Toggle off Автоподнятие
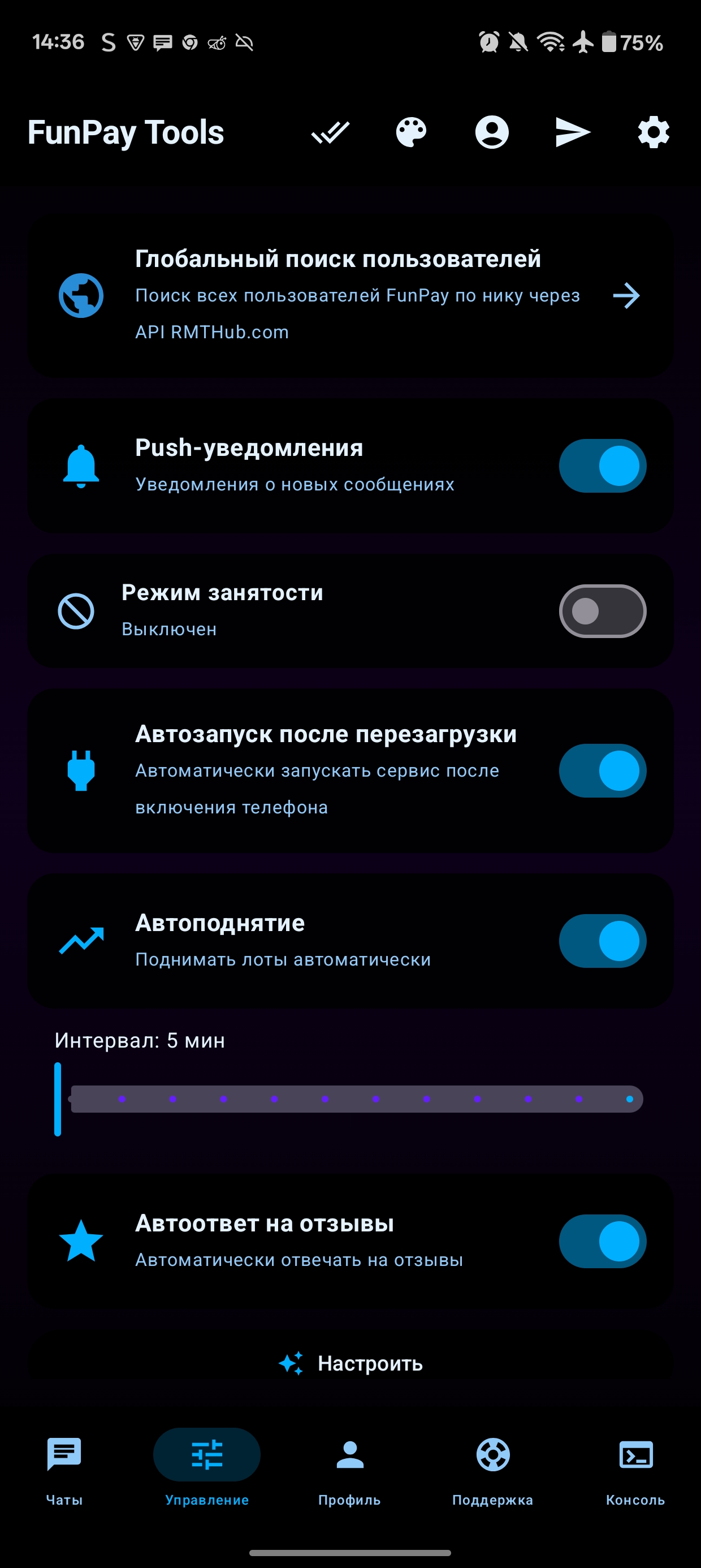 tap(602, 941)
